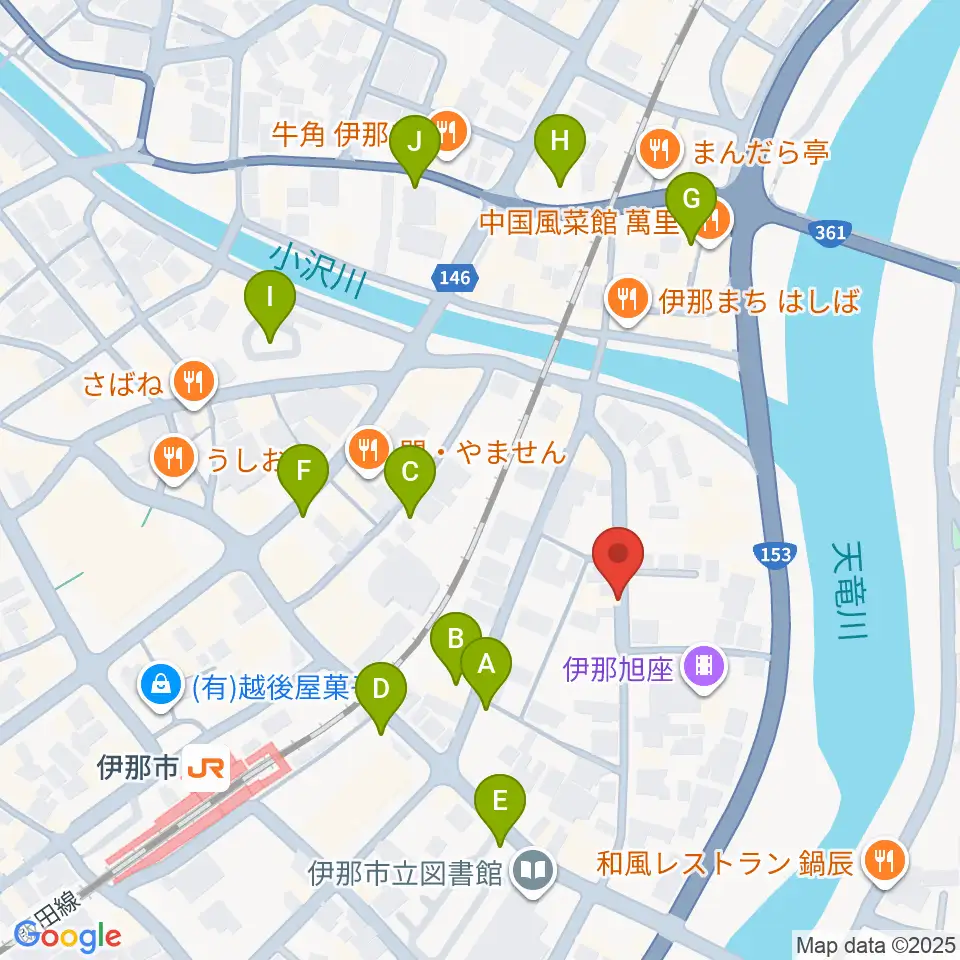Viewport: 960px width, 960px height.
Task: Open the (有)越後屋菓子 shop icon
Action: pyautogui.click(x=161, y=687)
